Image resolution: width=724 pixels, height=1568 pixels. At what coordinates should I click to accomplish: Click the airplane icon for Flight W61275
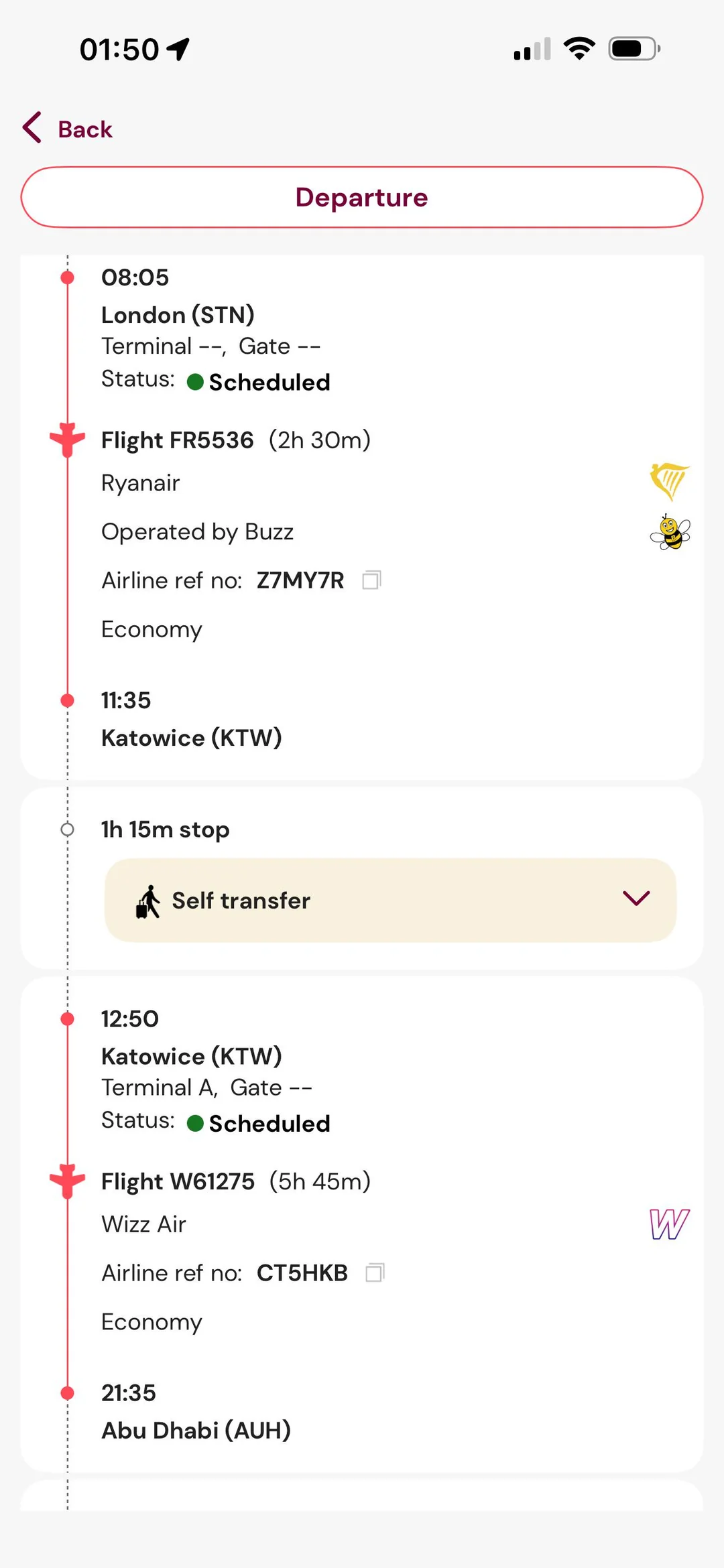[66, 1181]
